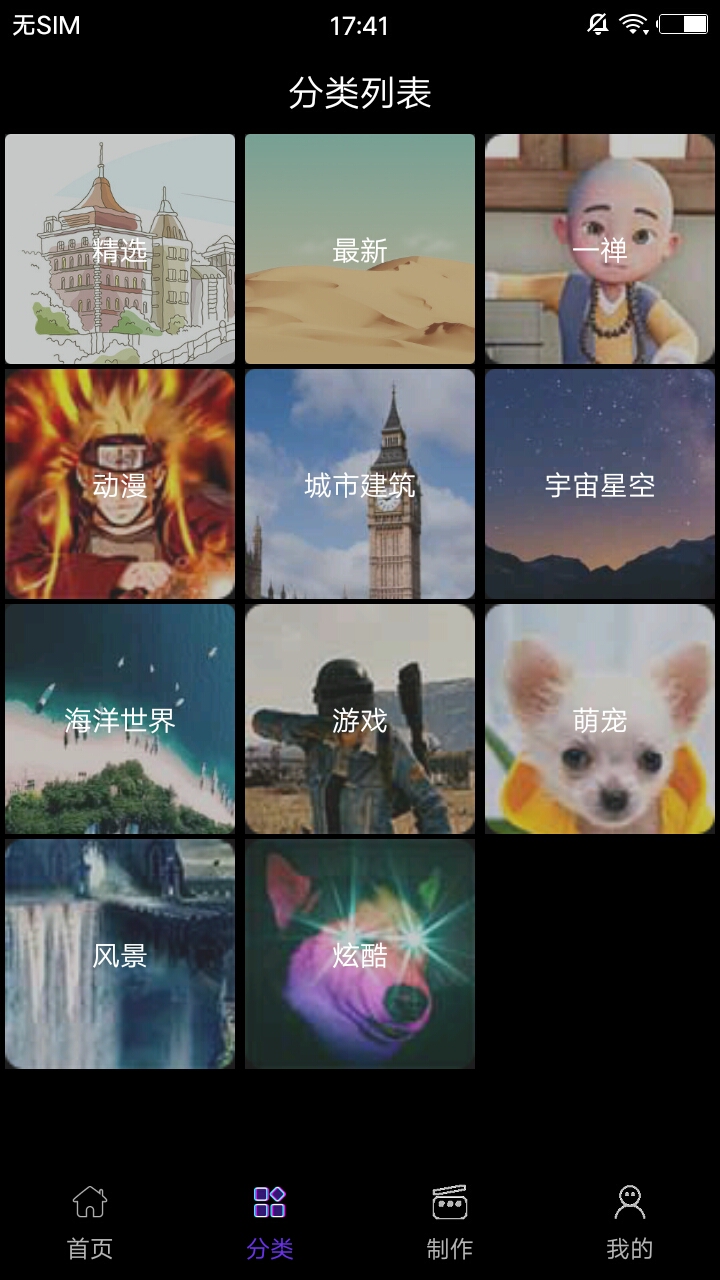Open the 城市建筑 category

pyautogui.click(x=360, y=484)
